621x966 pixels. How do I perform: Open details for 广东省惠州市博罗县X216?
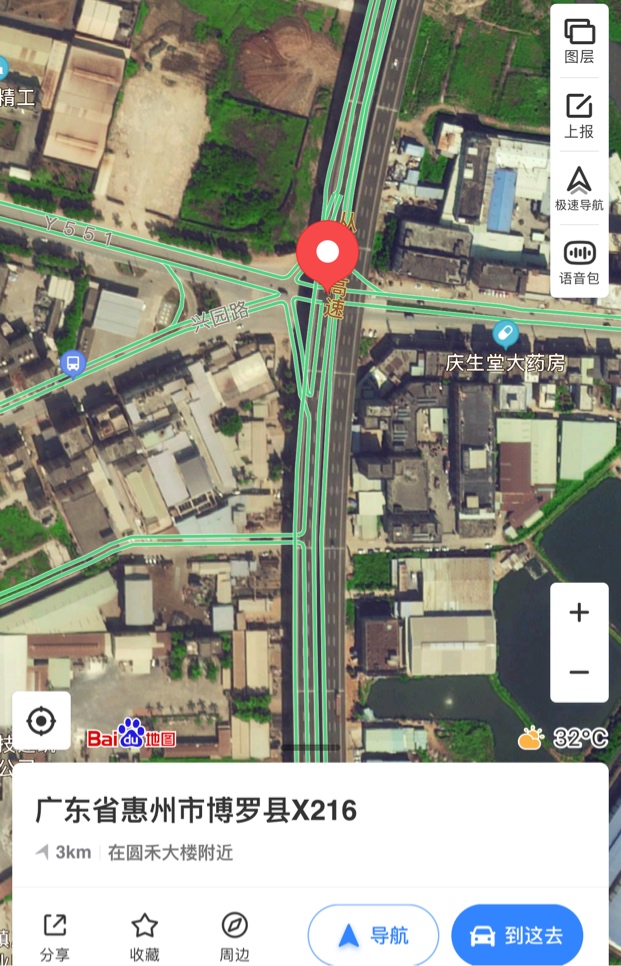[197, 810]
